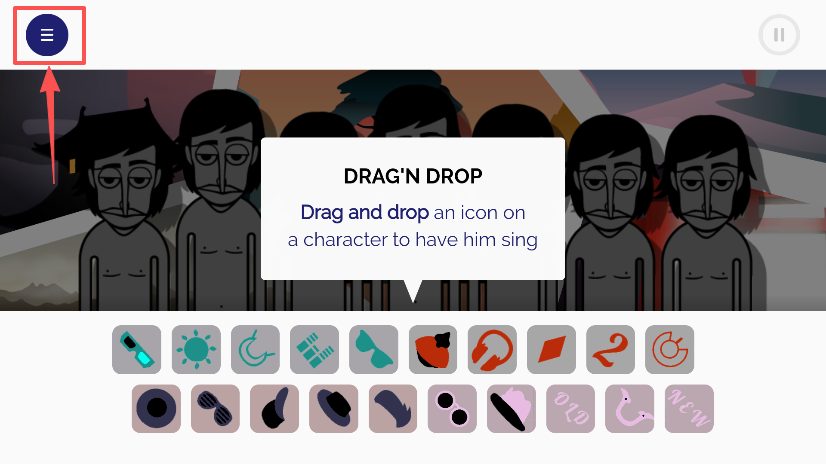826x464 pixels.
Task: Select the pink round glasses icon
Action: pos(452,409)
